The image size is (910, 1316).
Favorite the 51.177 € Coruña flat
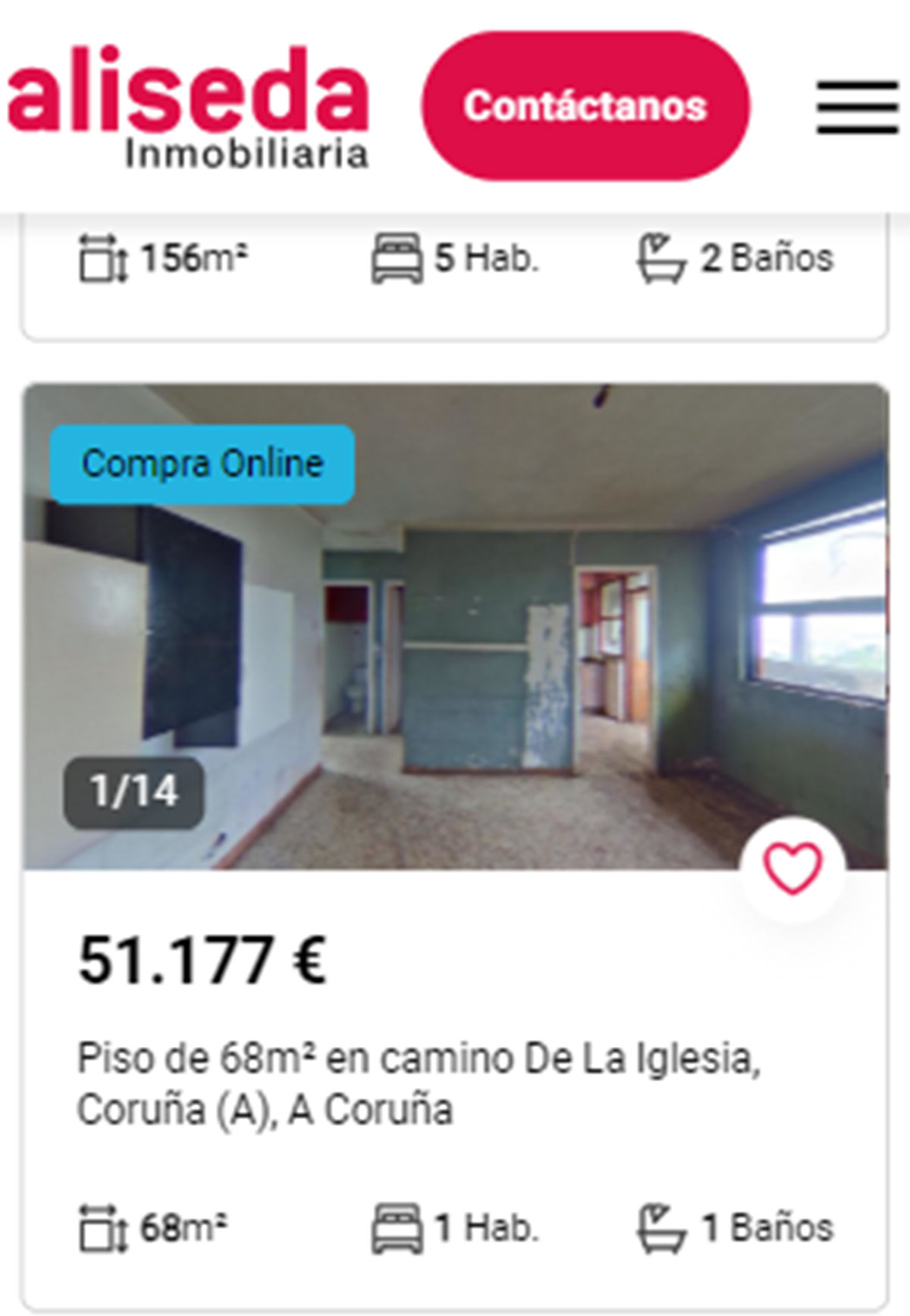coord(792,868)
